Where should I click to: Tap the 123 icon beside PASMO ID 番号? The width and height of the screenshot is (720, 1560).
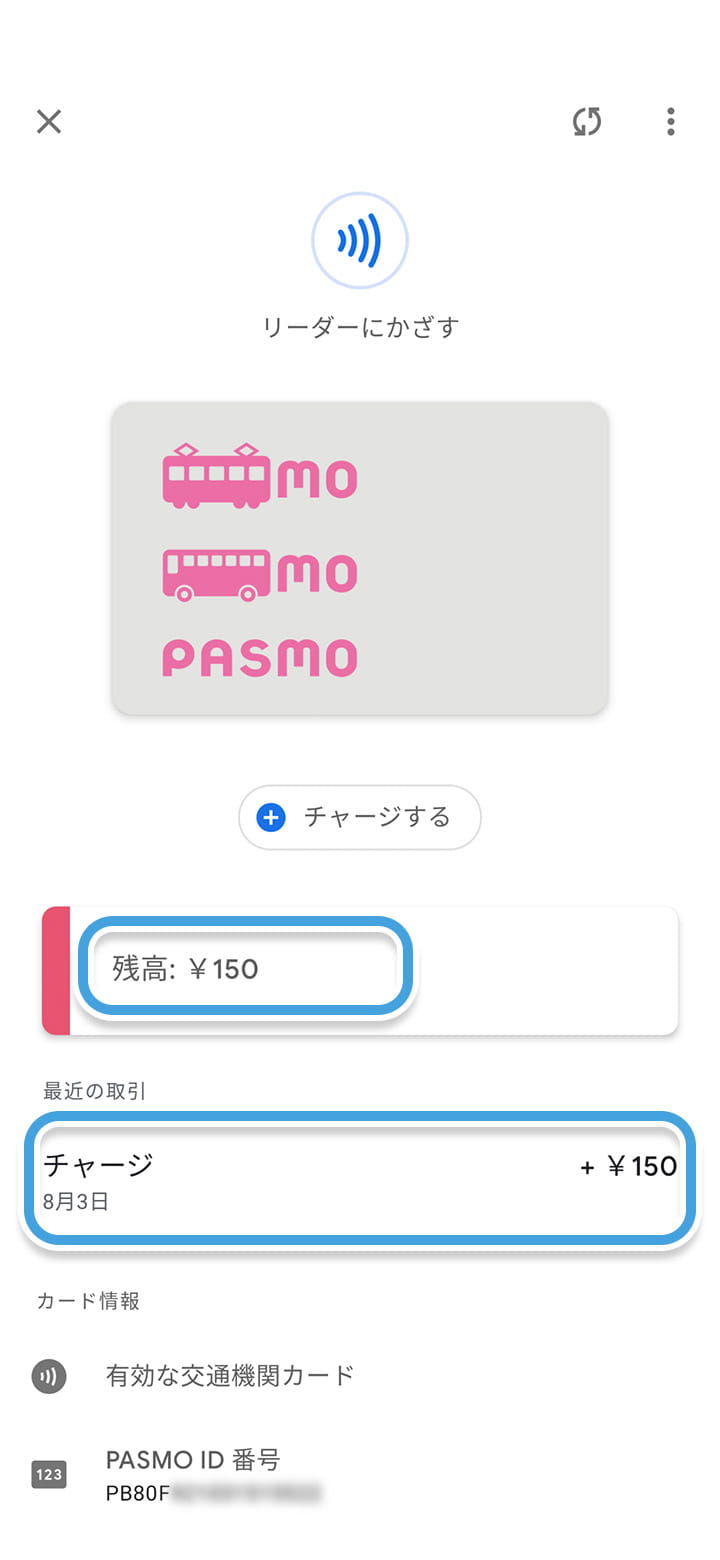47,1474
